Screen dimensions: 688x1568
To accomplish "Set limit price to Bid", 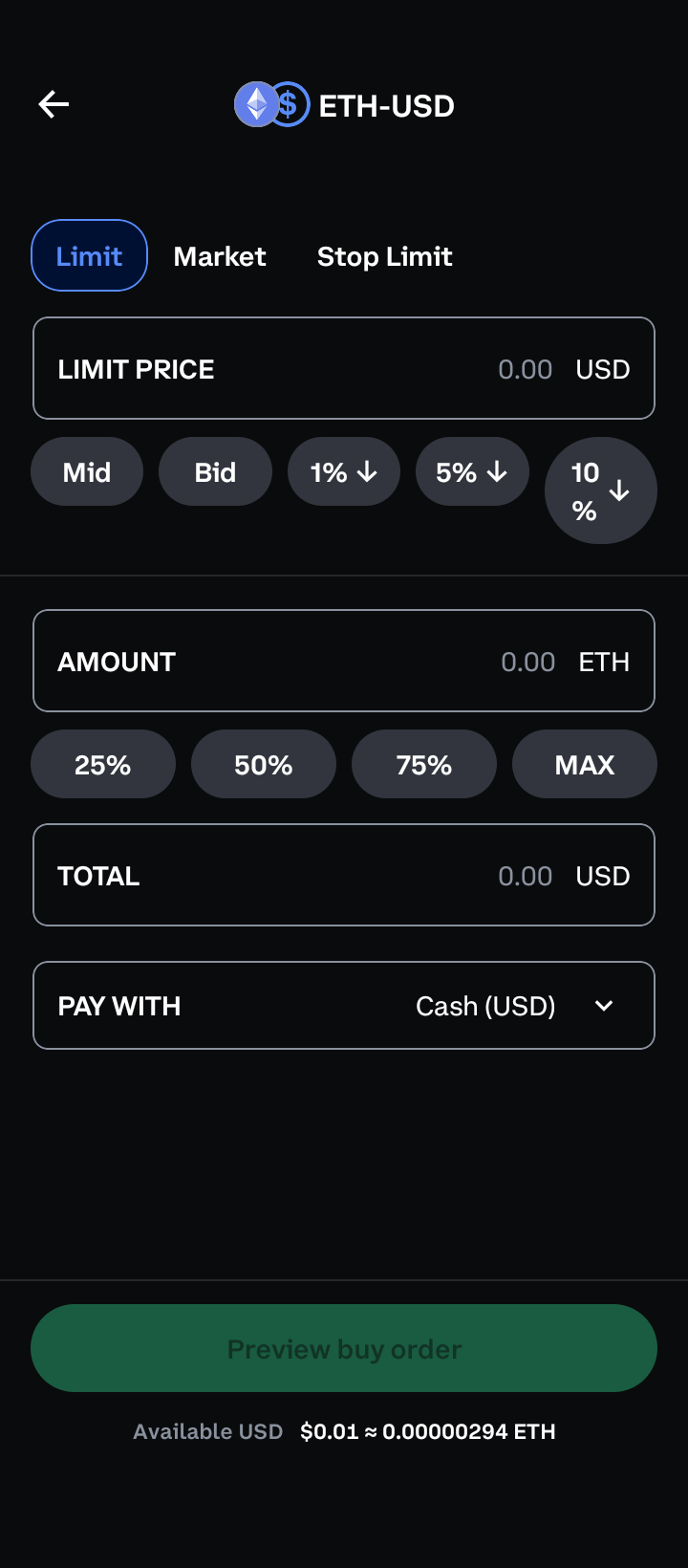I will pos(215,472).
